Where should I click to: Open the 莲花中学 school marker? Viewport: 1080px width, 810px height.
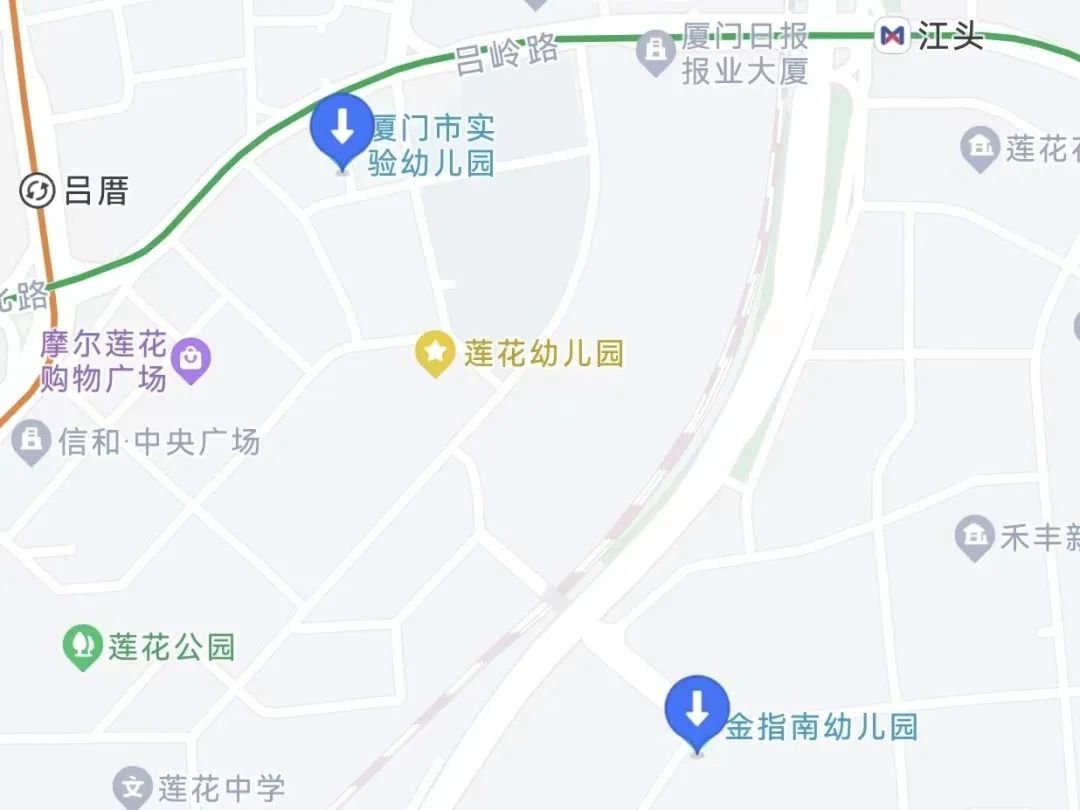click(x=132, y=788)
